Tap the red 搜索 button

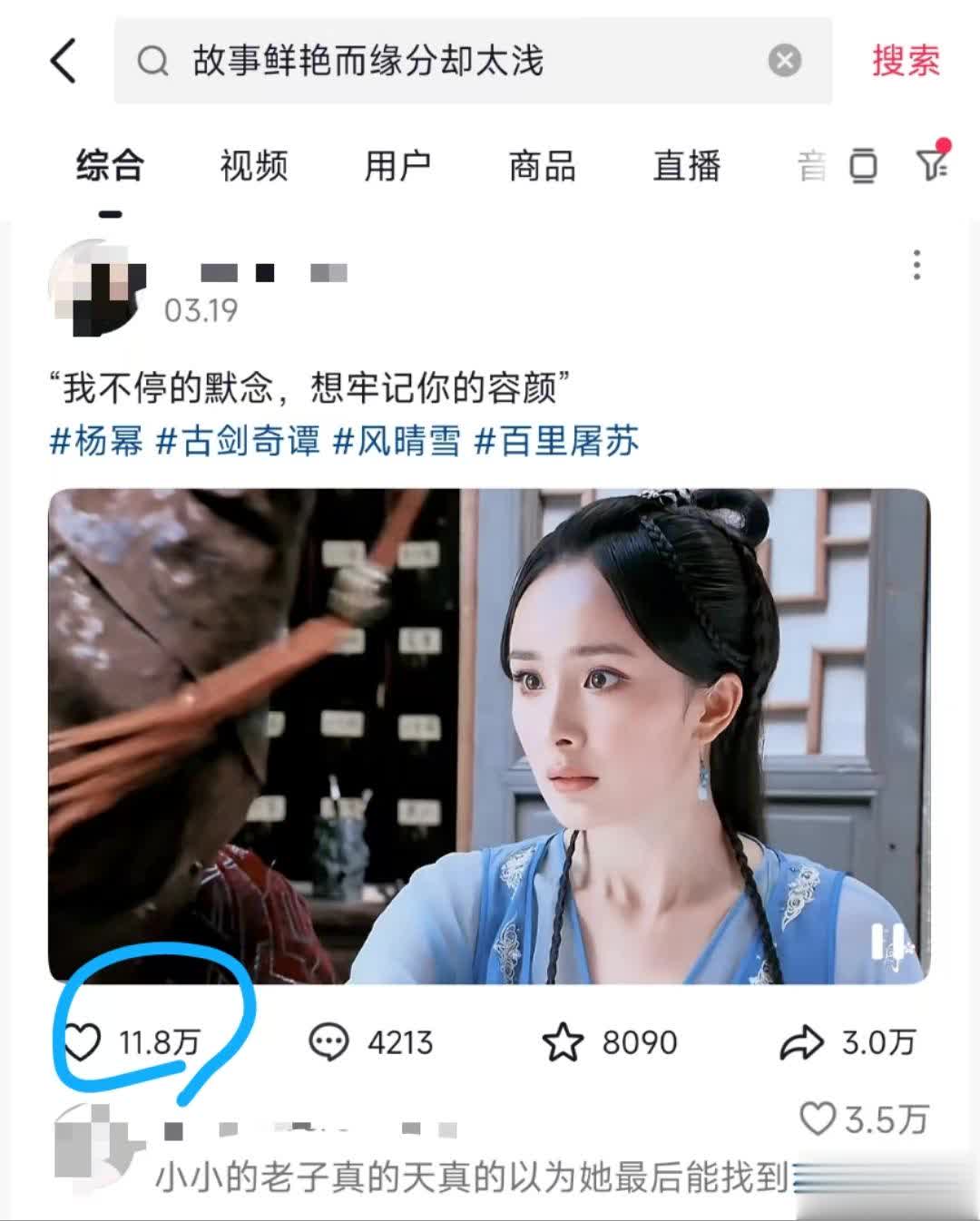pos(905,61)
